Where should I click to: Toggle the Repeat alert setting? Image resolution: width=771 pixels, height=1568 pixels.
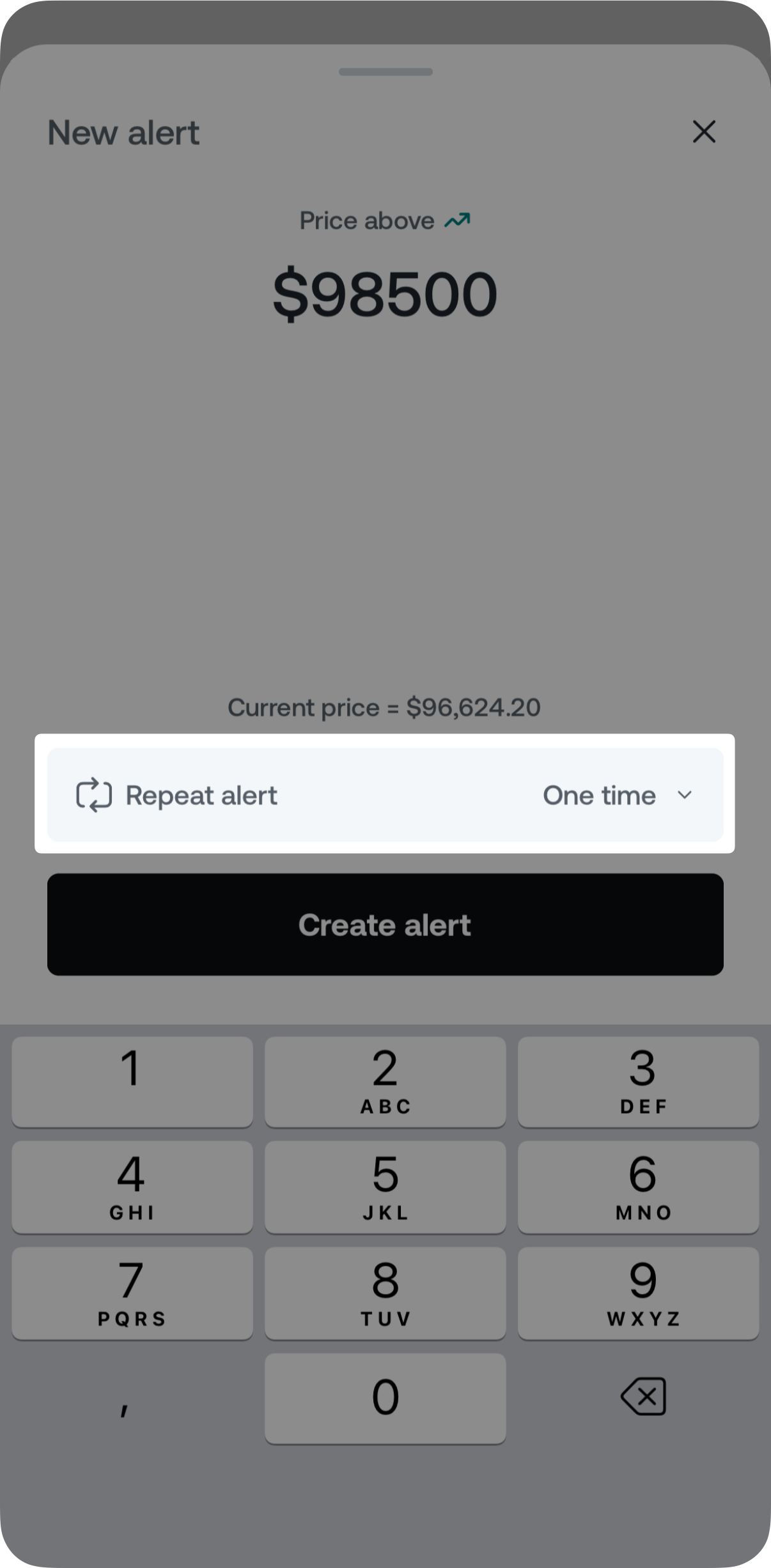(x=200, y=796)
